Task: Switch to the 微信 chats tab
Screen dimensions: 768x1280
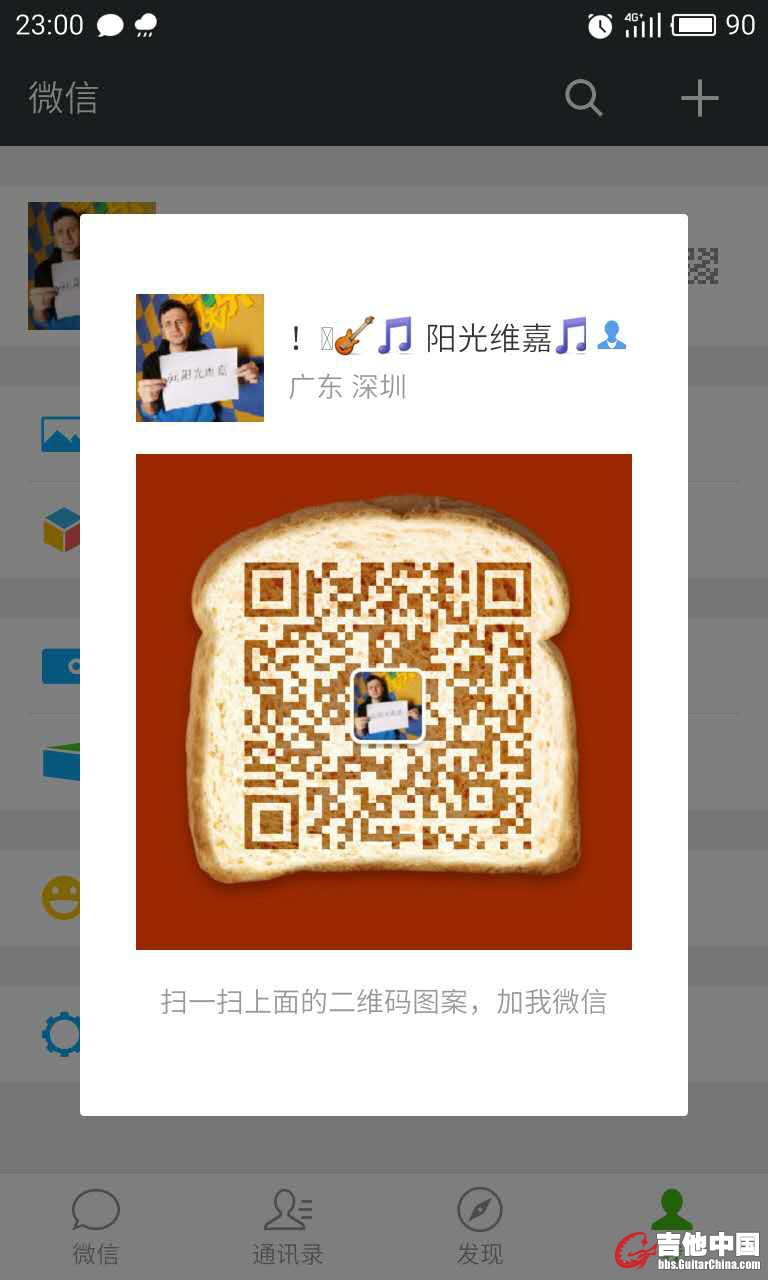Action: (96, 1226)
